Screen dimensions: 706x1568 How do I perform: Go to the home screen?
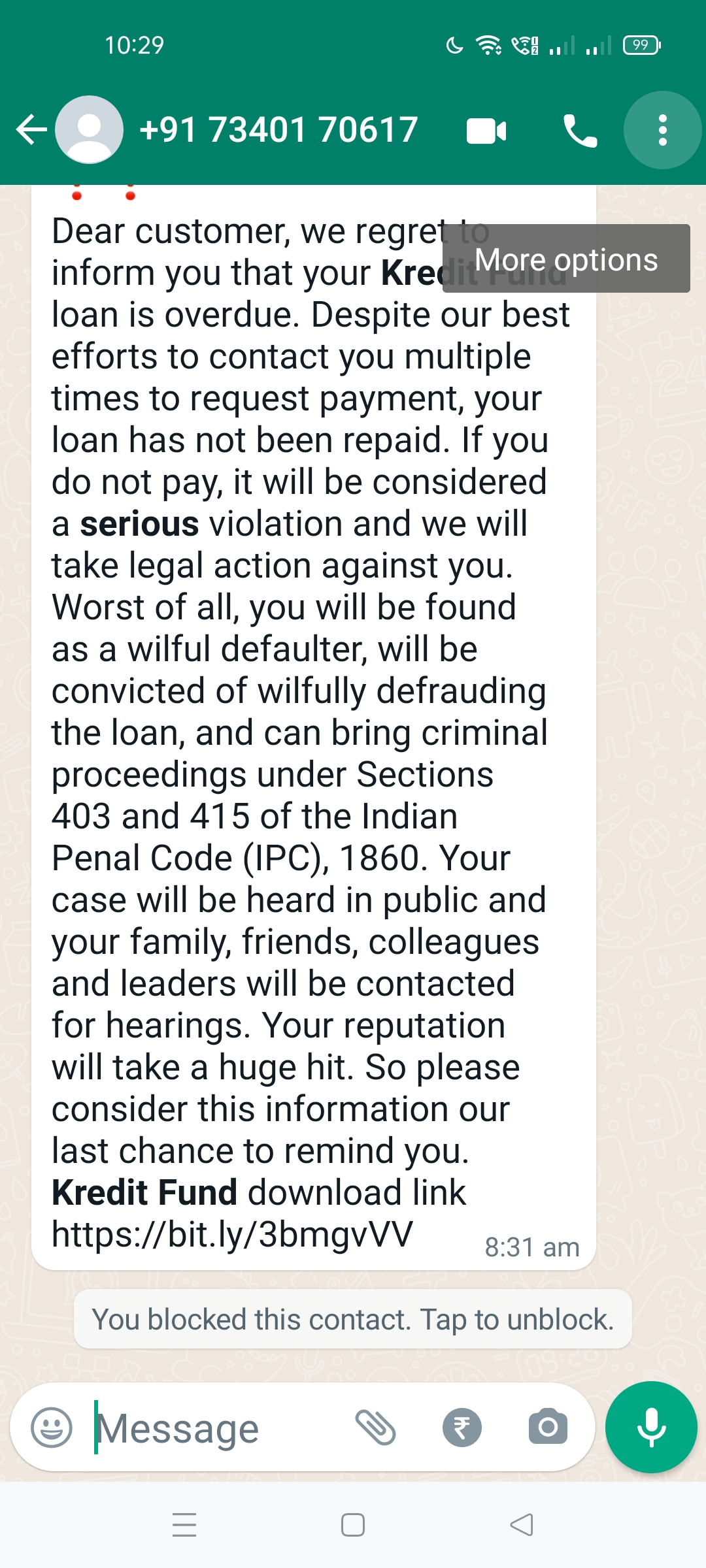pos(353,1526)
